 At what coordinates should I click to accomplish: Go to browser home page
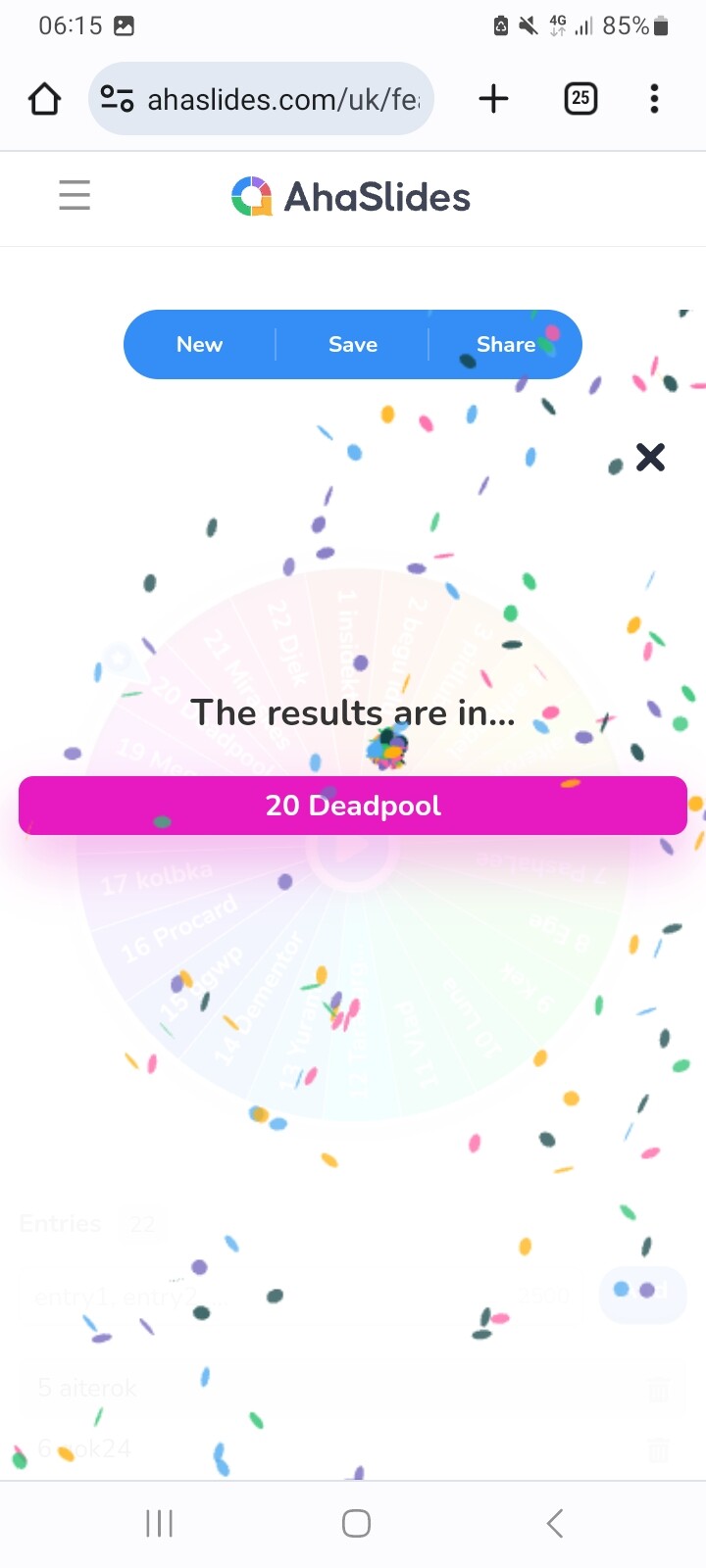coord(44,99)
